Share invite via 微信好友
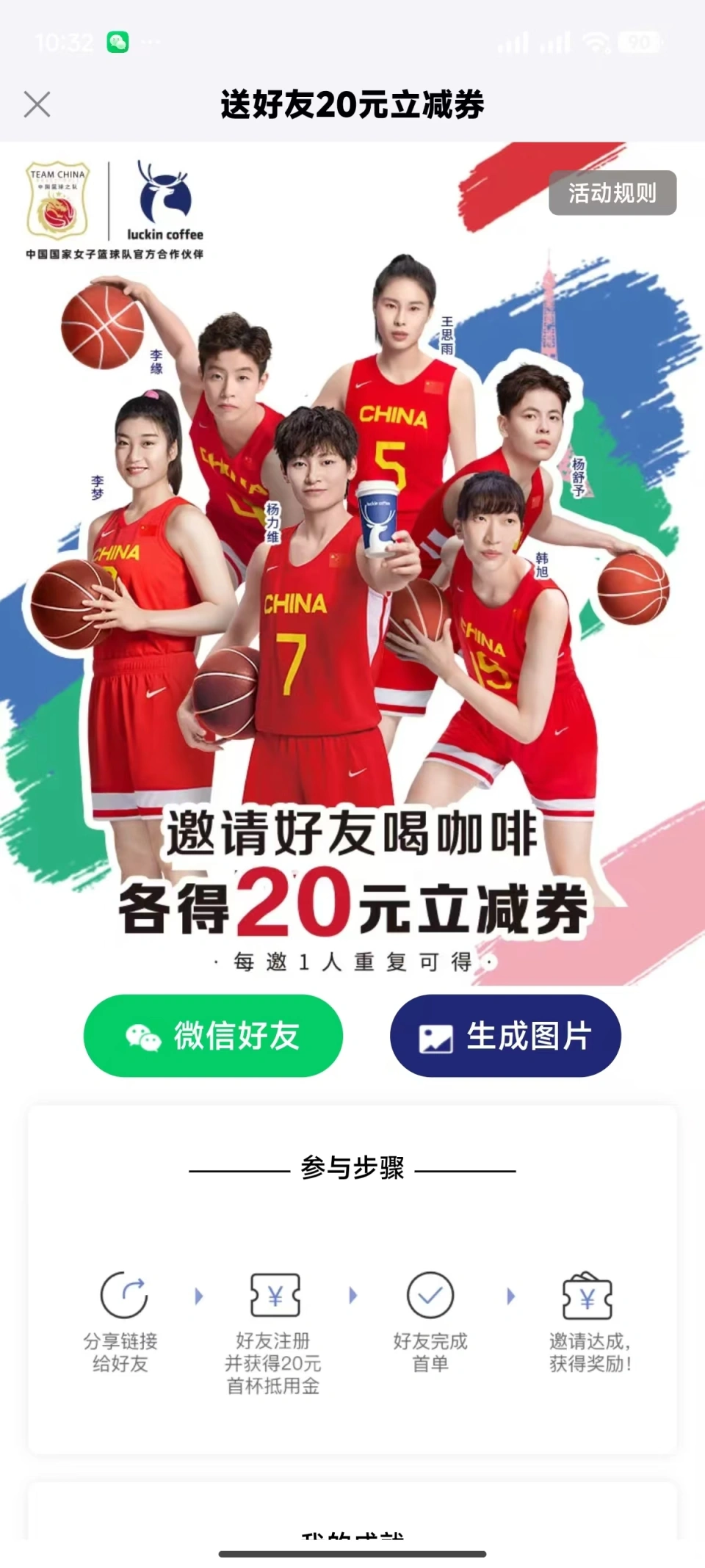 pos(213,1036)
